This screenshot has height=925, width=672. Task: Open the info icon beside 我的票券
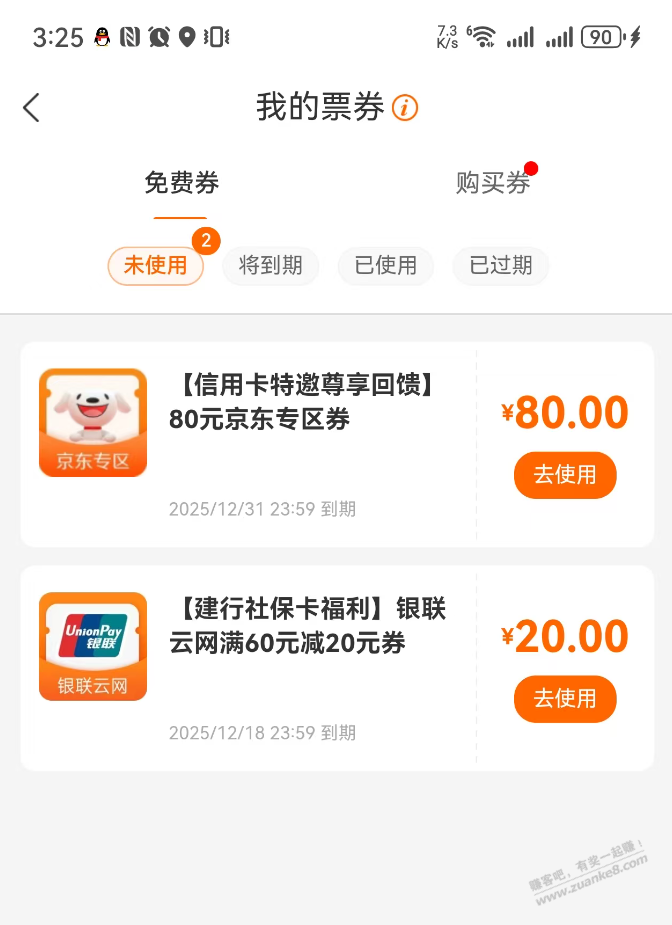point(405,108)
